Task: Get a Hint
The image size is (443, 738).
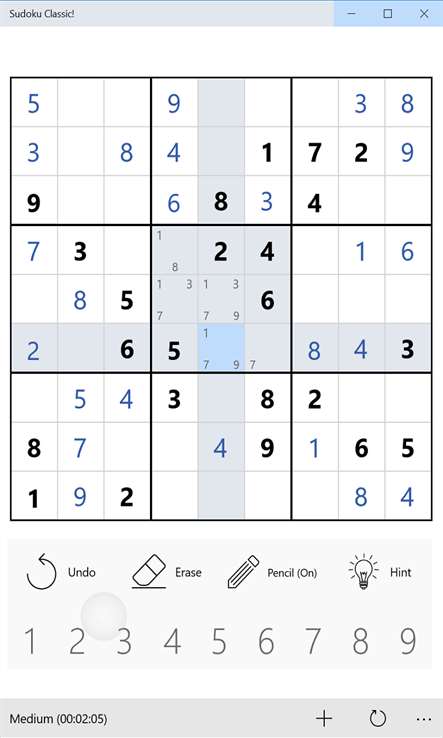Action: [380, 572]
